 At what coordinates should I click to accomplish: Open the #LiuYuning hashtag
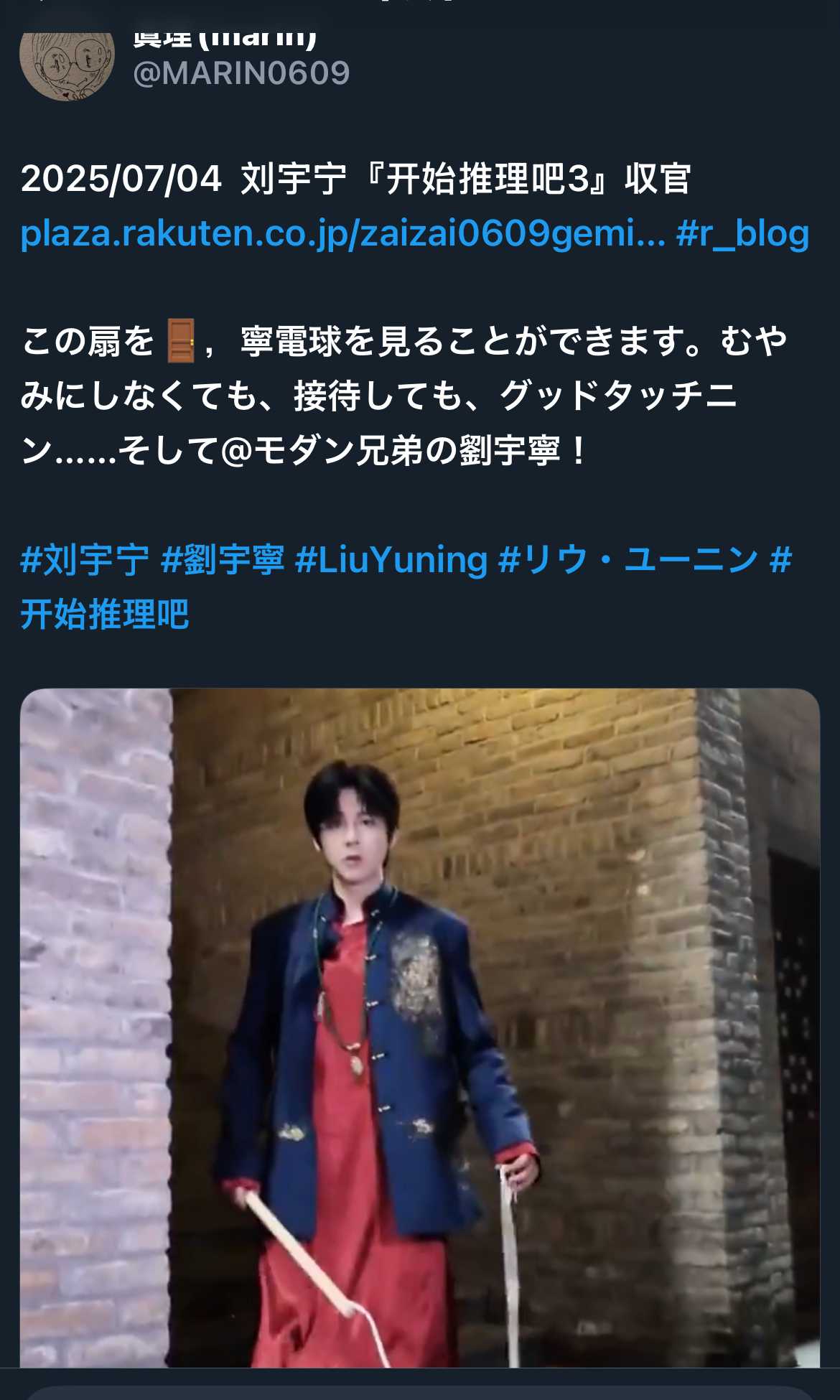coord(391,560)
